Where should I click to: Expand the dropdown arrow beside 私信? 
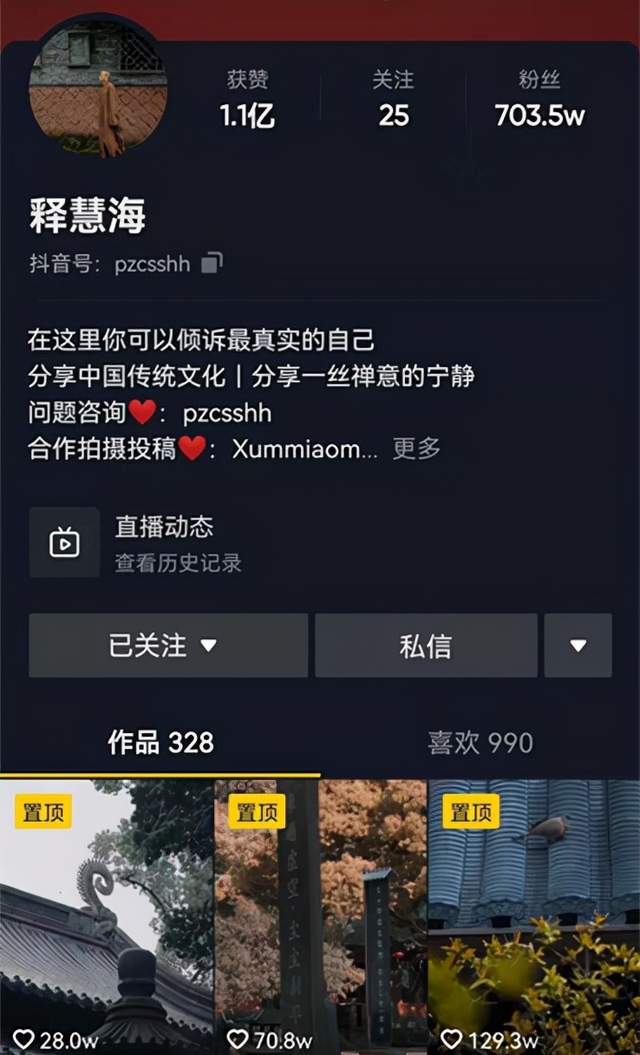(x=578, y=646)
